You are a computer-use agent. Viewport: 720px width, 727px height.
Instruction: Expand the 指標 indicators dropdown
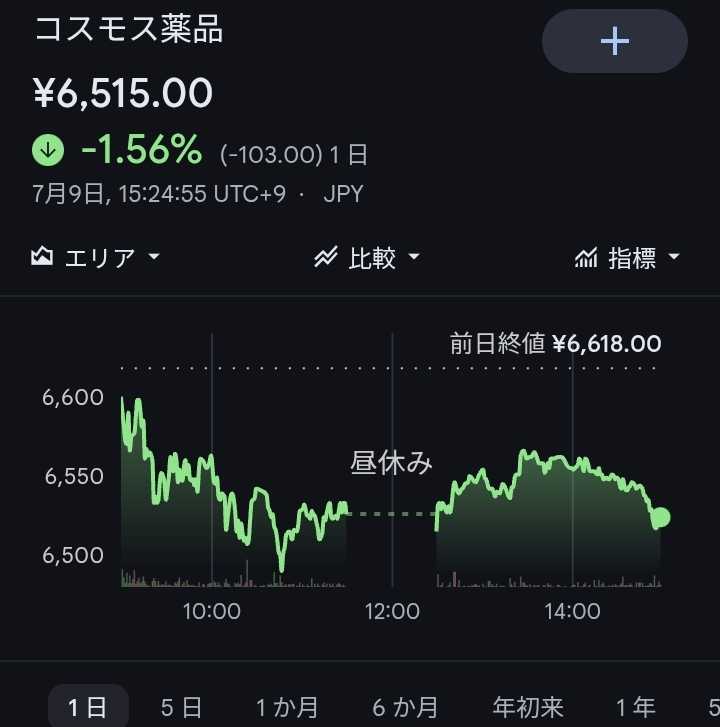[x=627, y=257]
